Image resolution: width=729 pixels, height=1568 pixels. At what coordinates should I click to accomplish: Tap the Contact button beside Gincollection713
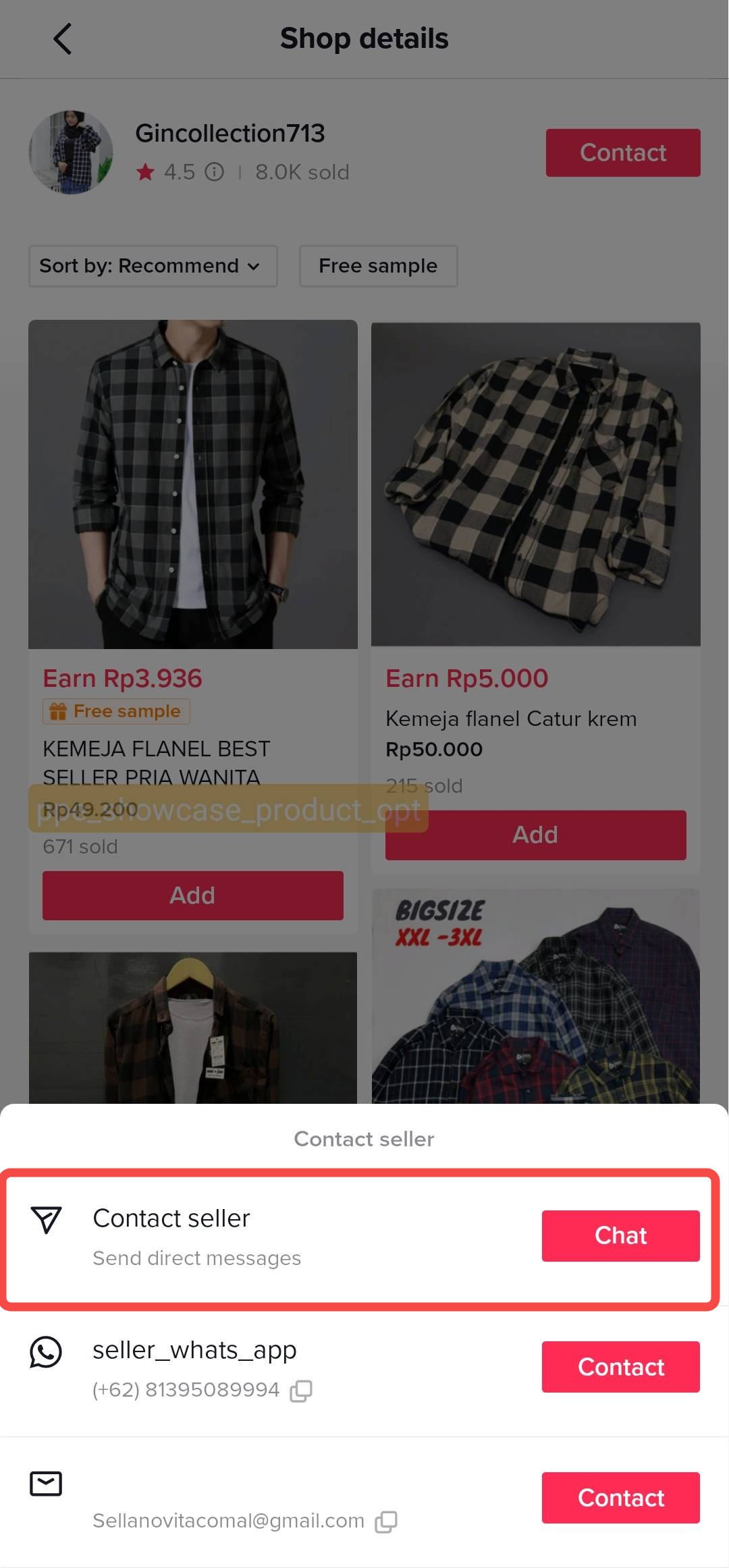622,152
